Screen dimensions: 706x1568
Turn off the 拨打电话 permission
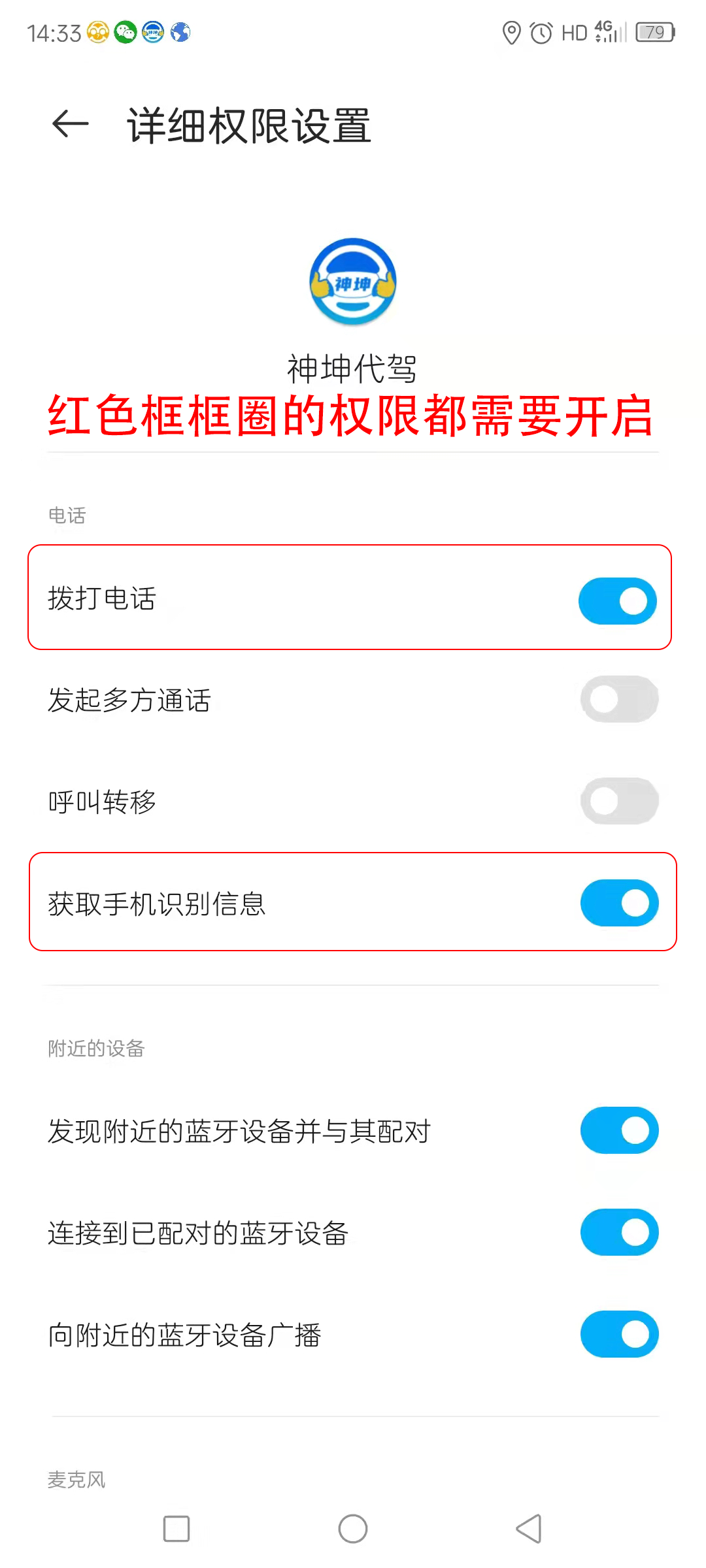(617, 600)
